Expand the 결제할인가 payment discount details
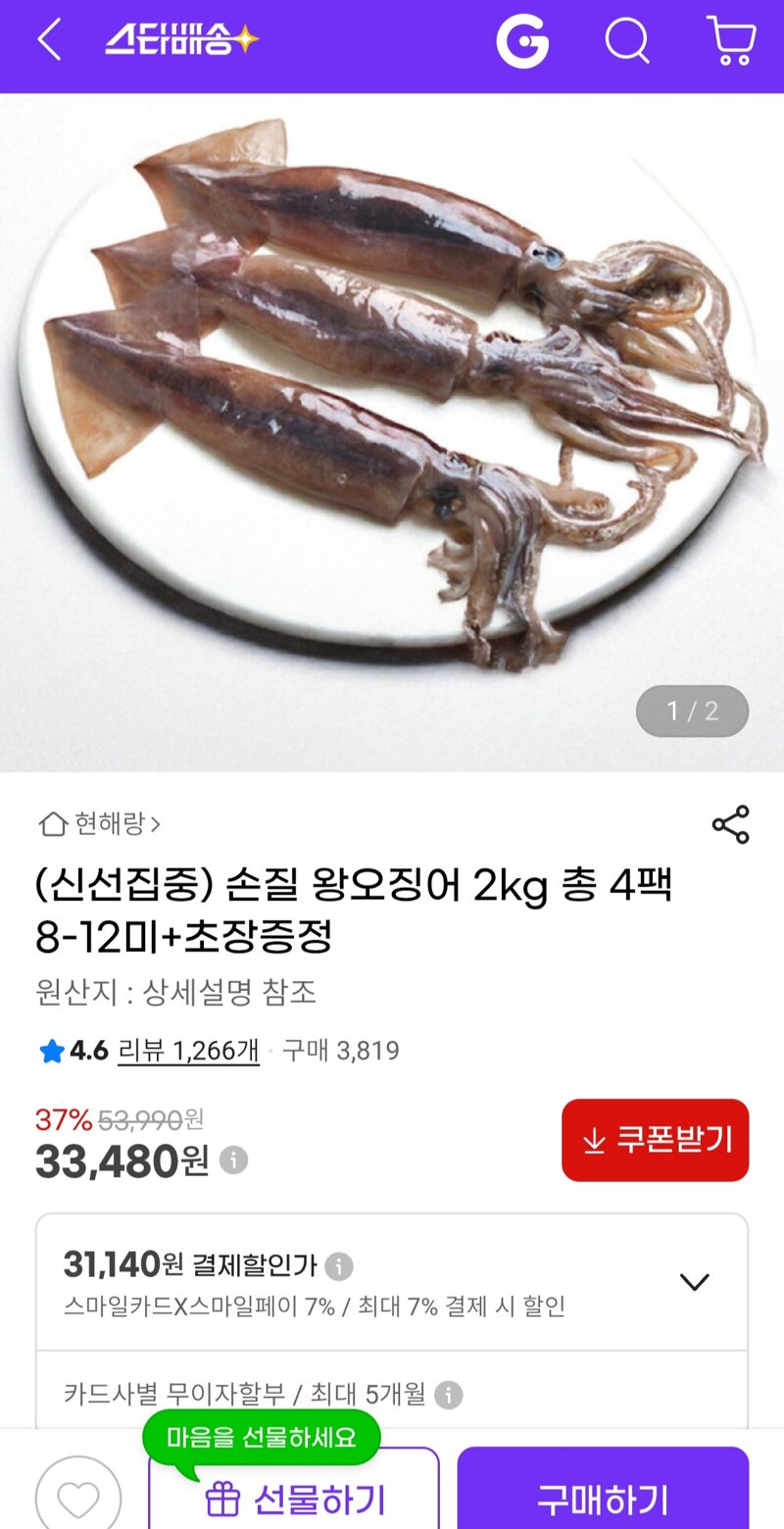This screenshot has height=1529, width=784. click(x=694, y=1282)
